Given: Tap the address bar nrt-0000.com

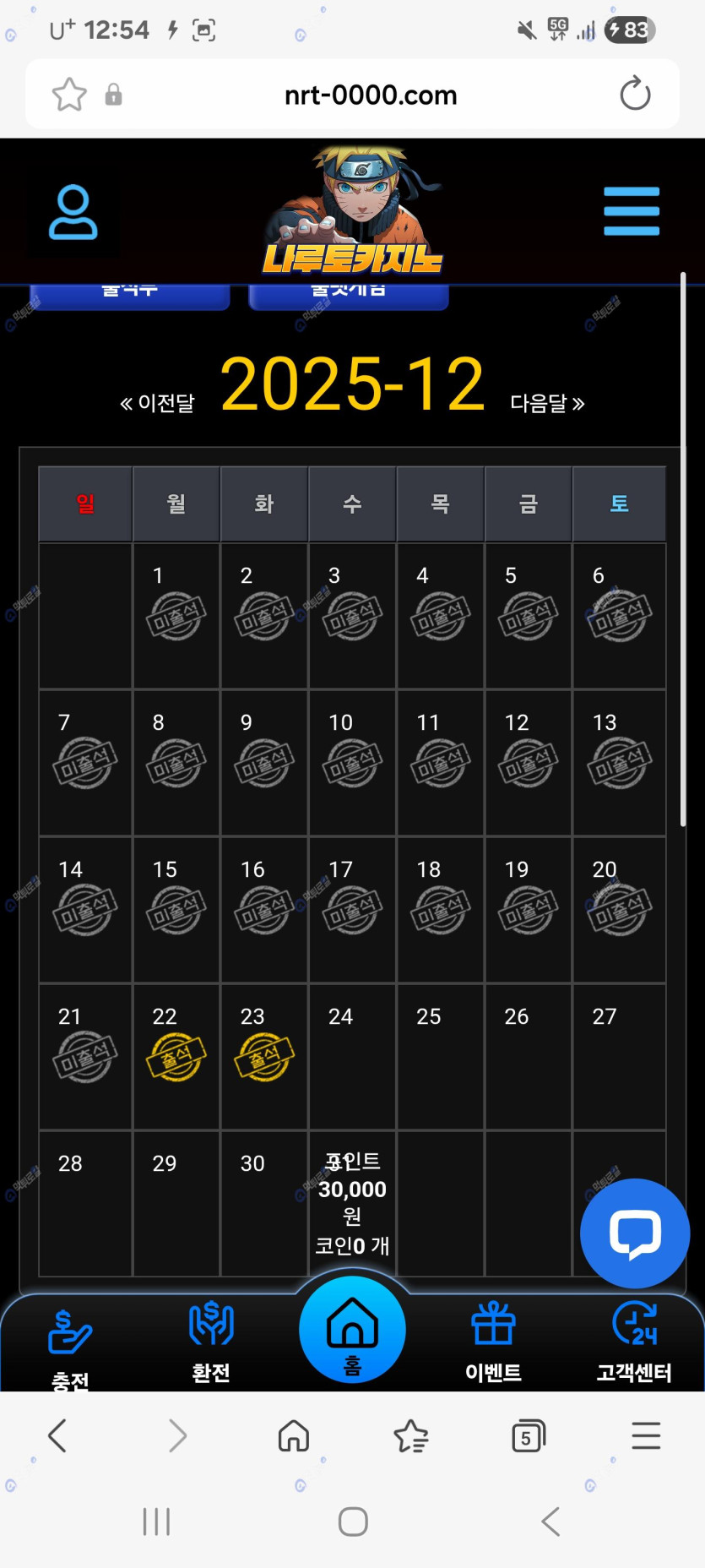Looking at the screenshot, I should pos(370,95).
